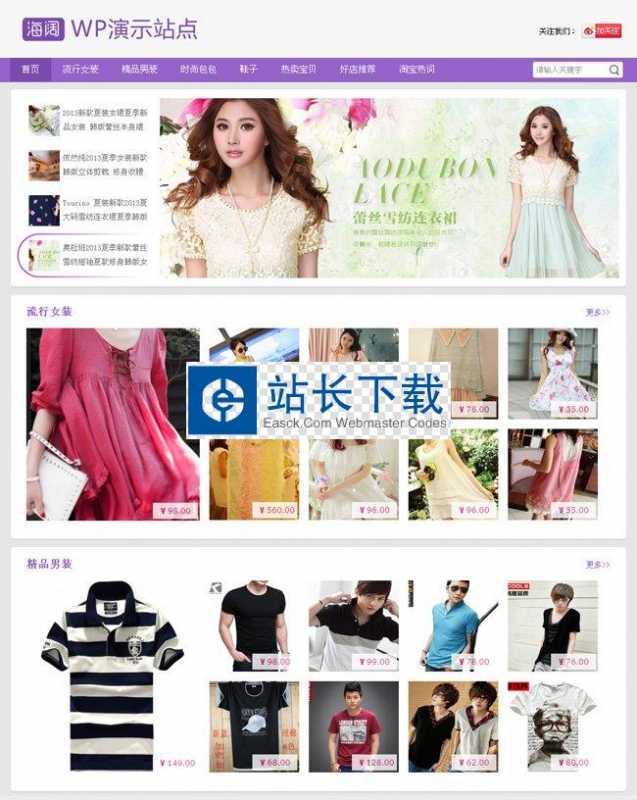Tap 更多 in the 流行女装 section

click(598, 313)
